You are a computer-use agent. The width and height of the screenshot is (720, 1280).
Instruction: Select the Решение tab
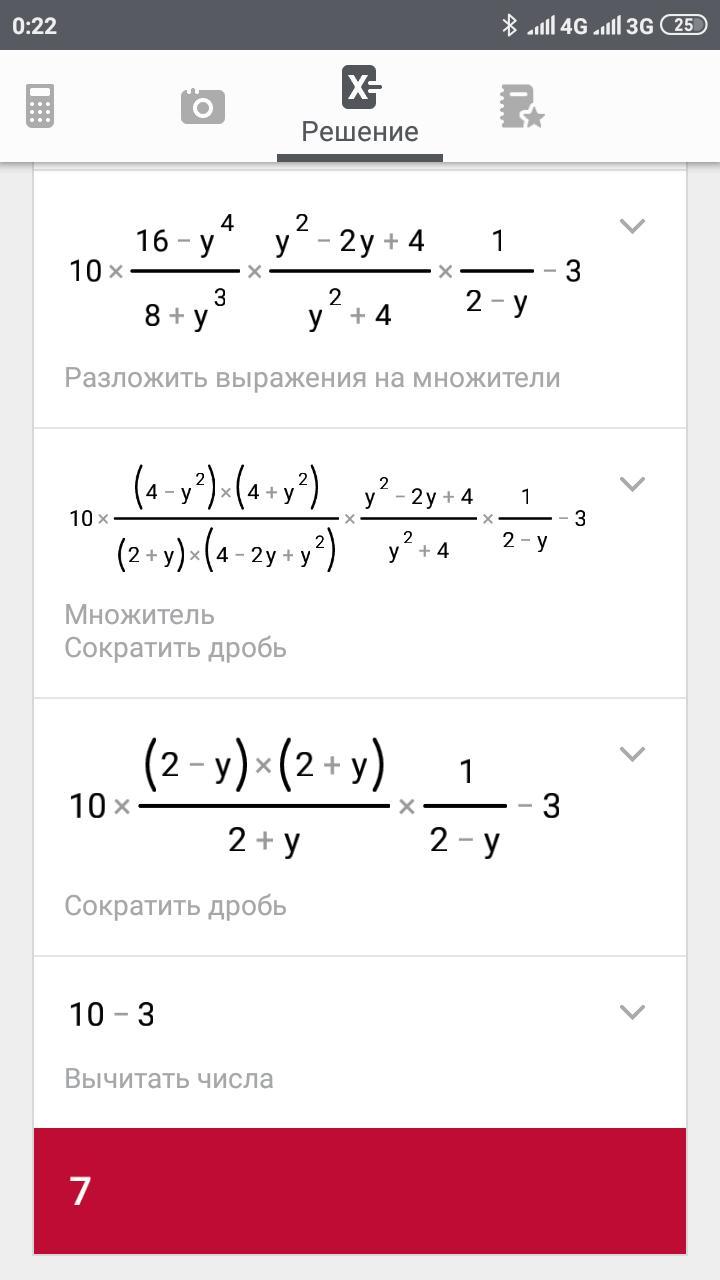(360, 106)
